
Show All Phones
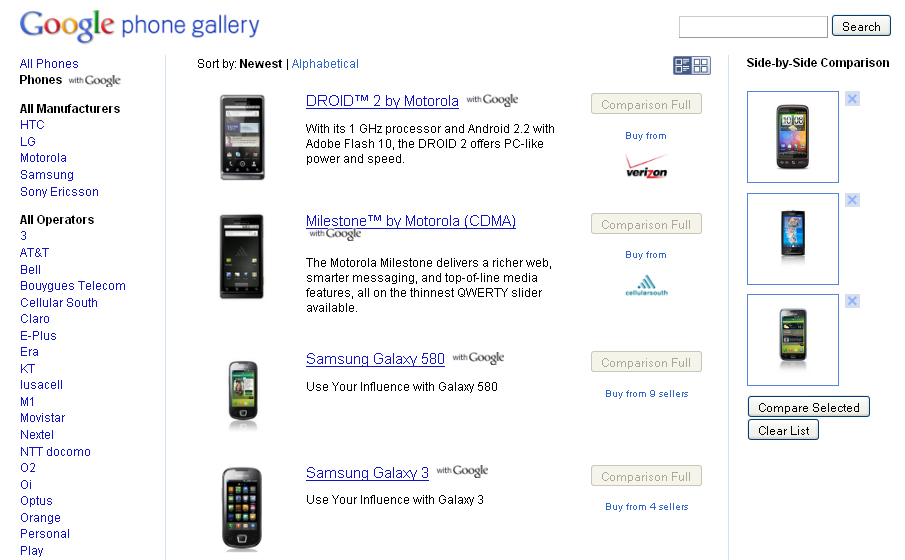[49, 64]
